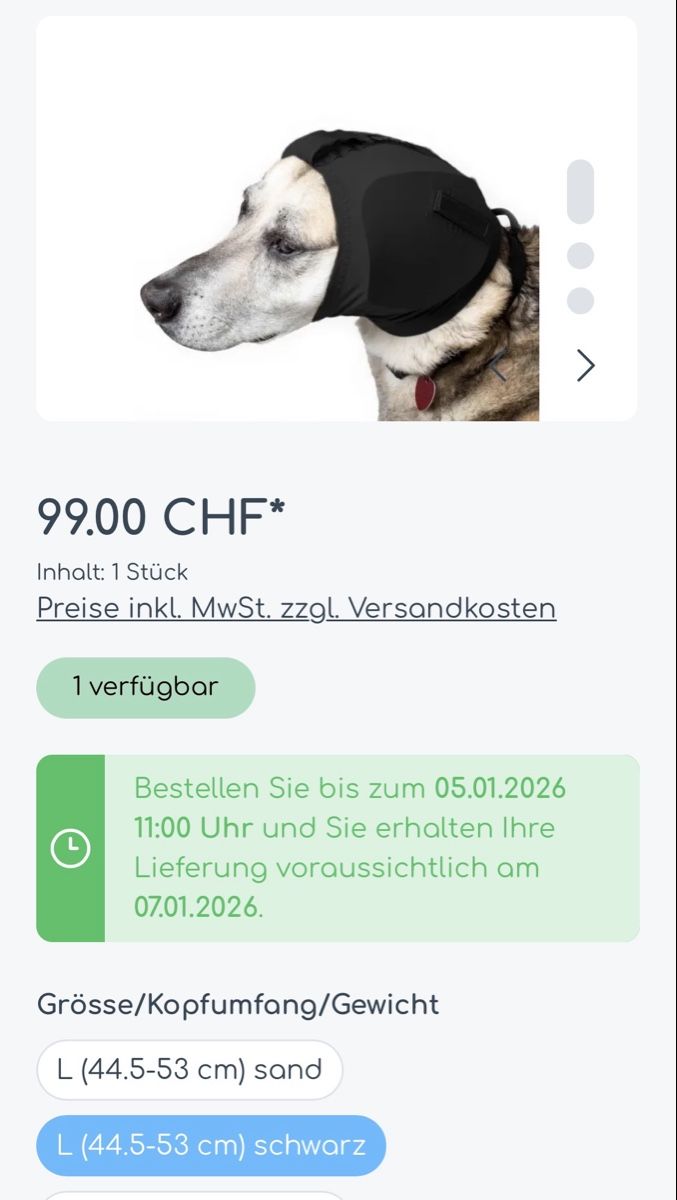The width and height of the screenshot is (677, 1200).
Task: Choose L (44.5-53 cm) schwarz option
Action: click(211, 1145)
